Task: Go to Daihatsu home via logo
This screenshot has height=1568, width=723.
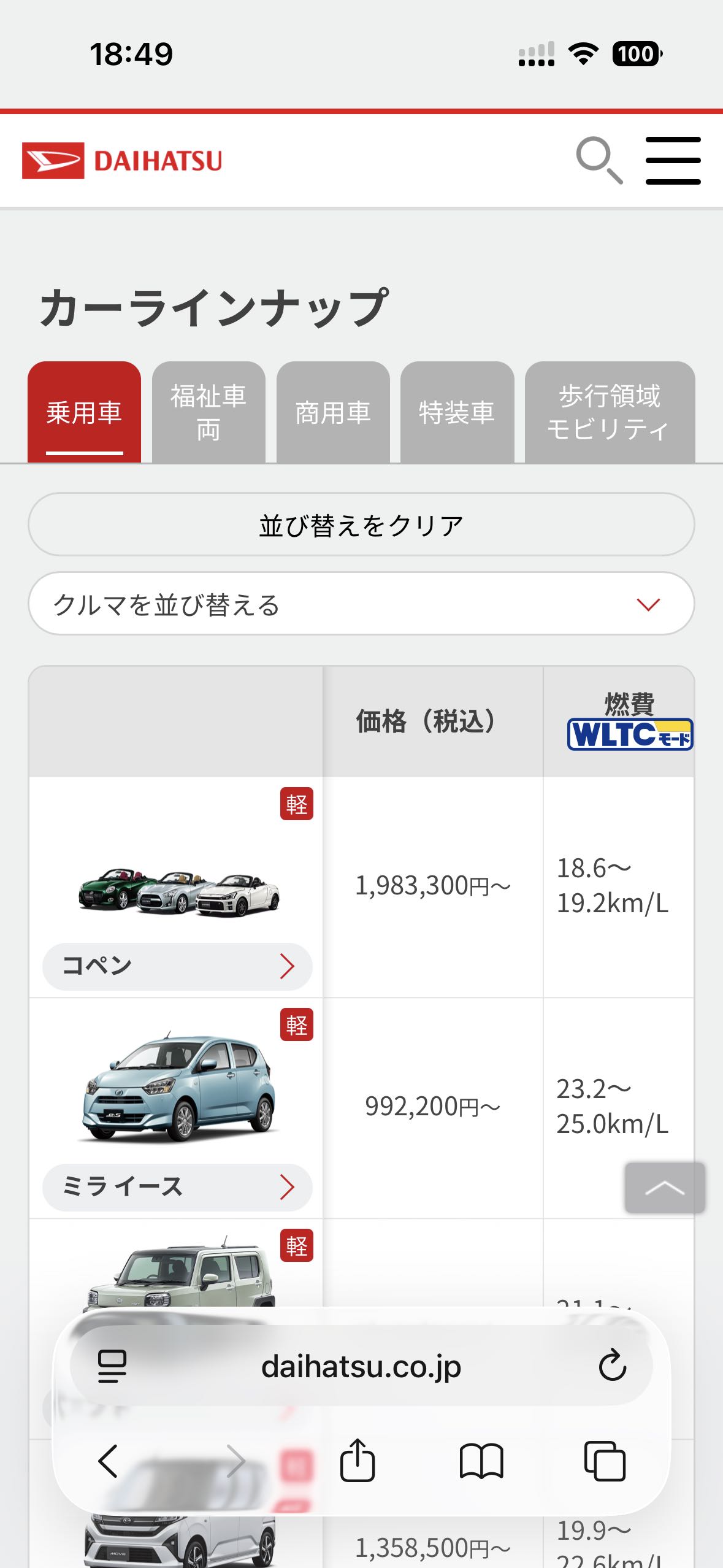Action: 122,161
